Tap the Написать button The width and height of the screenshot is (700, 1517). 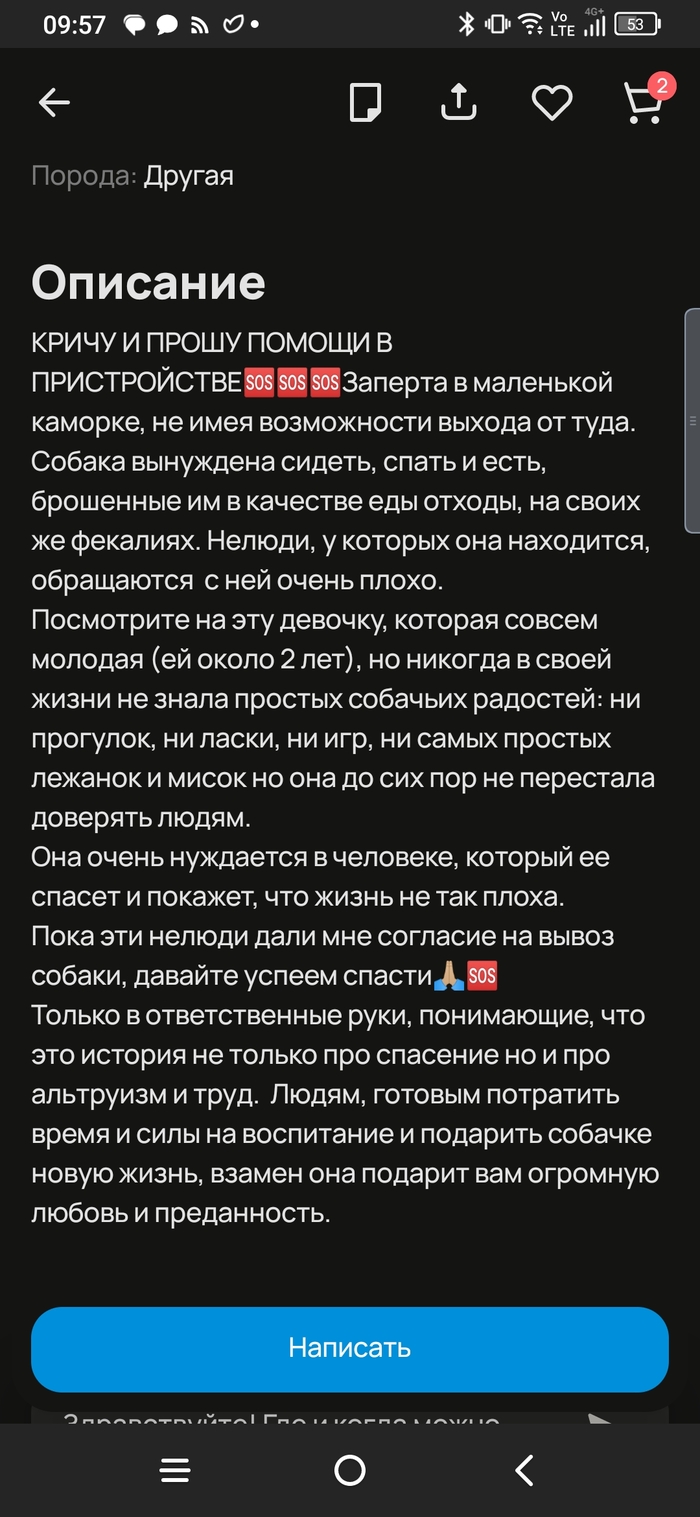[349, 1347]
